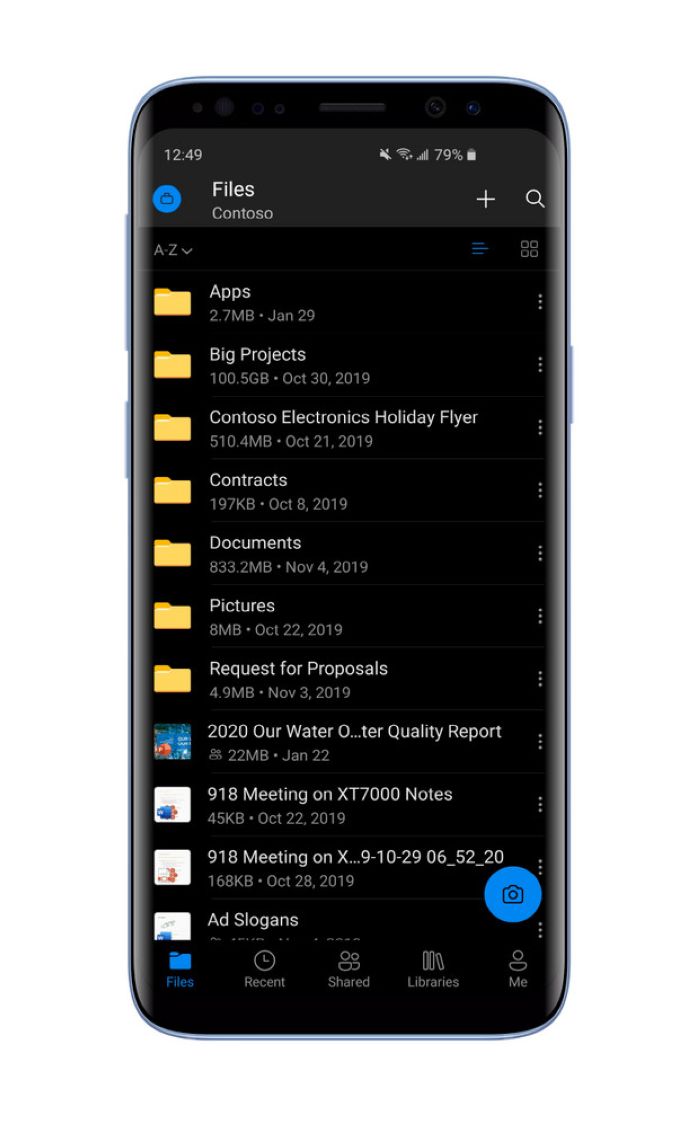
Task: Switch to list view layout
Action: pyautogui.click(x=480, y=249)
